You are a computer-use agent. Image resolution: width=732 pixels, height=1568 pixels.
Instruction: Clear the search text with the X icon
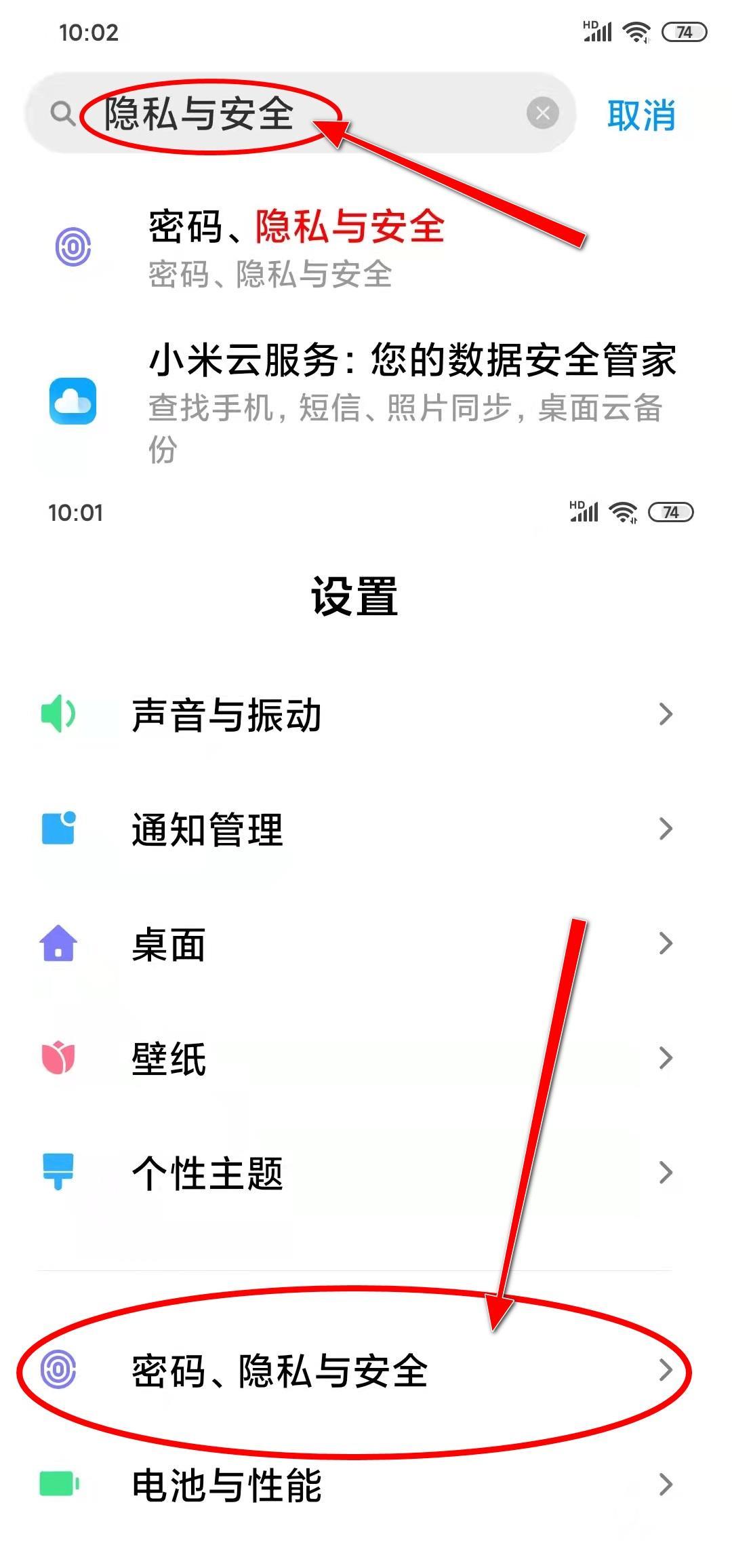pos(543,113)
